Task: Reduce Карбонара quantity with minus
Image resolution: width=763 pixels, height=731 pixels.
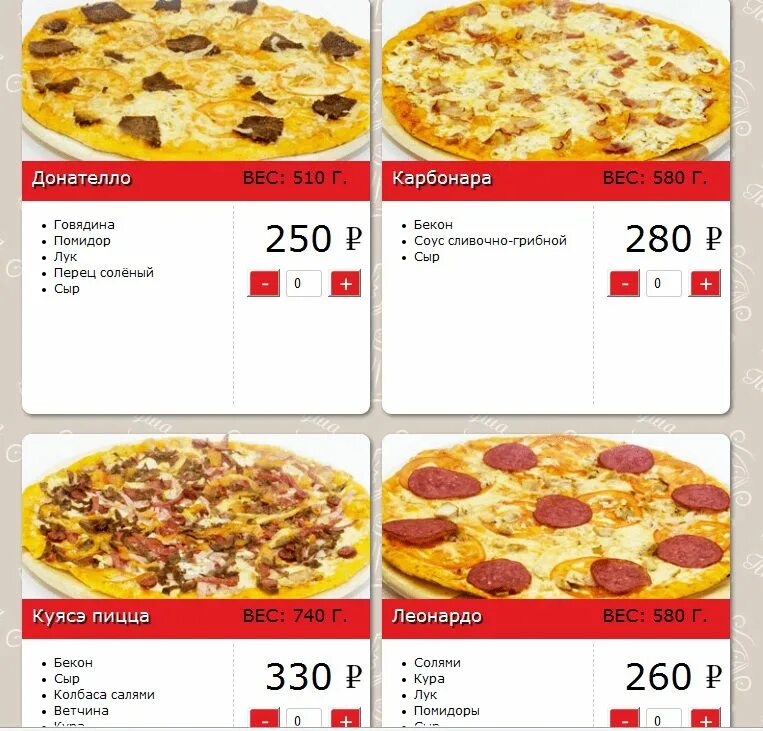Action: pyautogui.click(x=624, y=284)
